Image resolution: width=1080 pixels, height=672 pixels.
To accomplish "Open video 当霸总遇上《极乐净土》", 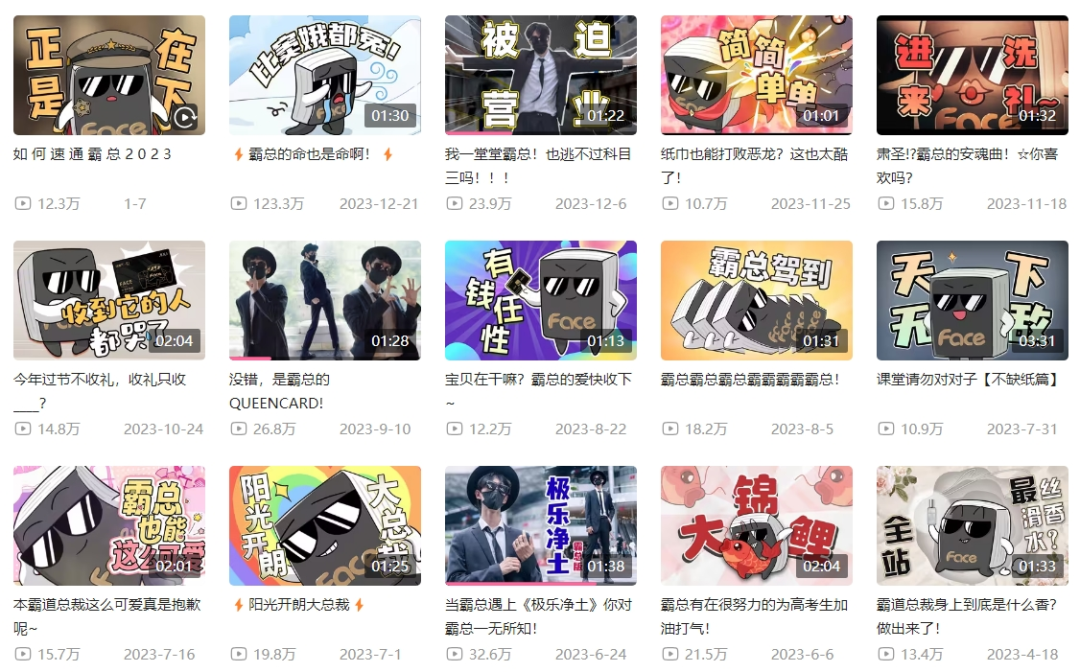I will click(541, 525).
